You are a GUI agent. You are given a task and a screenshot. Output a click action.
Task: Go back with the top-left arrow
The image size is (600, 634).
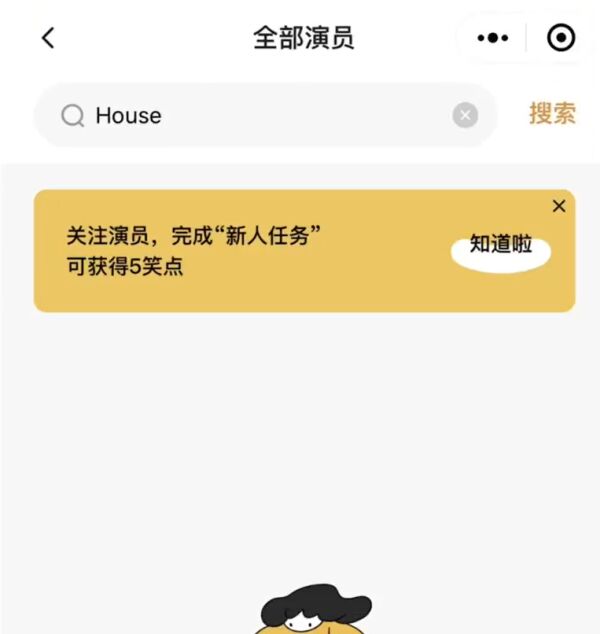(x=48, y=38)
